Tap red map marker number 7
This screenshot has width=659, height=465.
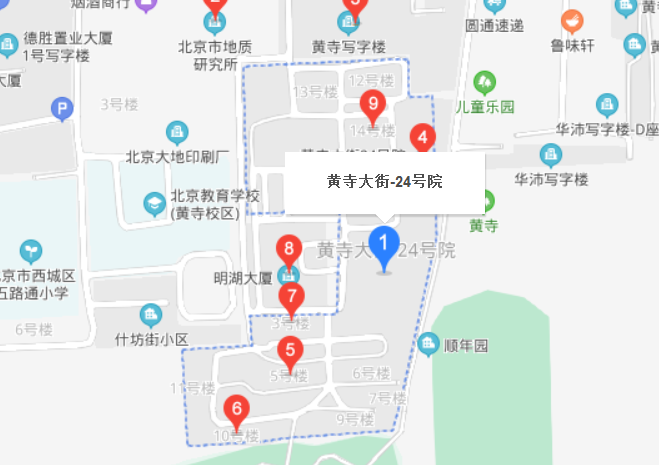coord(291,297)
